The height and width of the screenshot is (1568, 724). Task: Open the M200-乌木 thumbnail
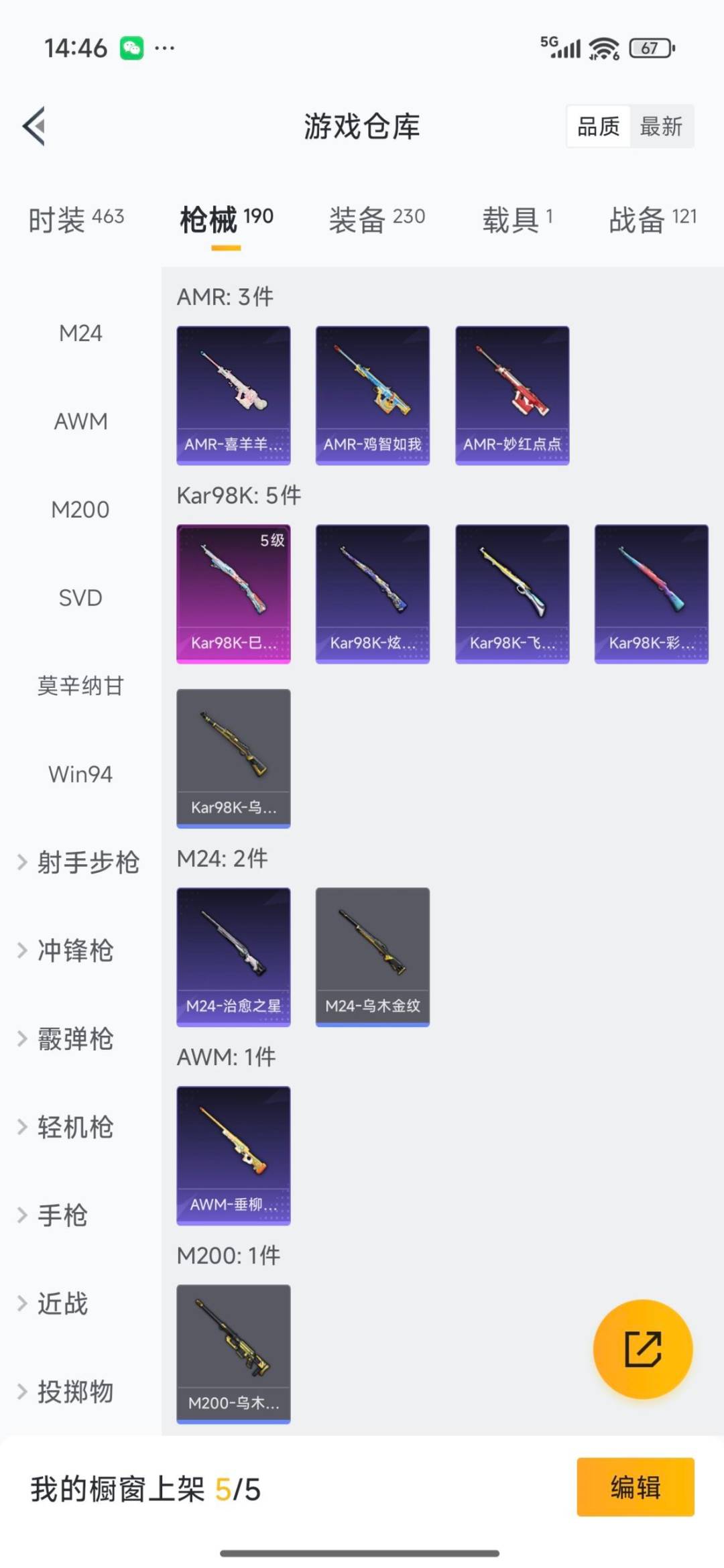(x=233, y=1353)
